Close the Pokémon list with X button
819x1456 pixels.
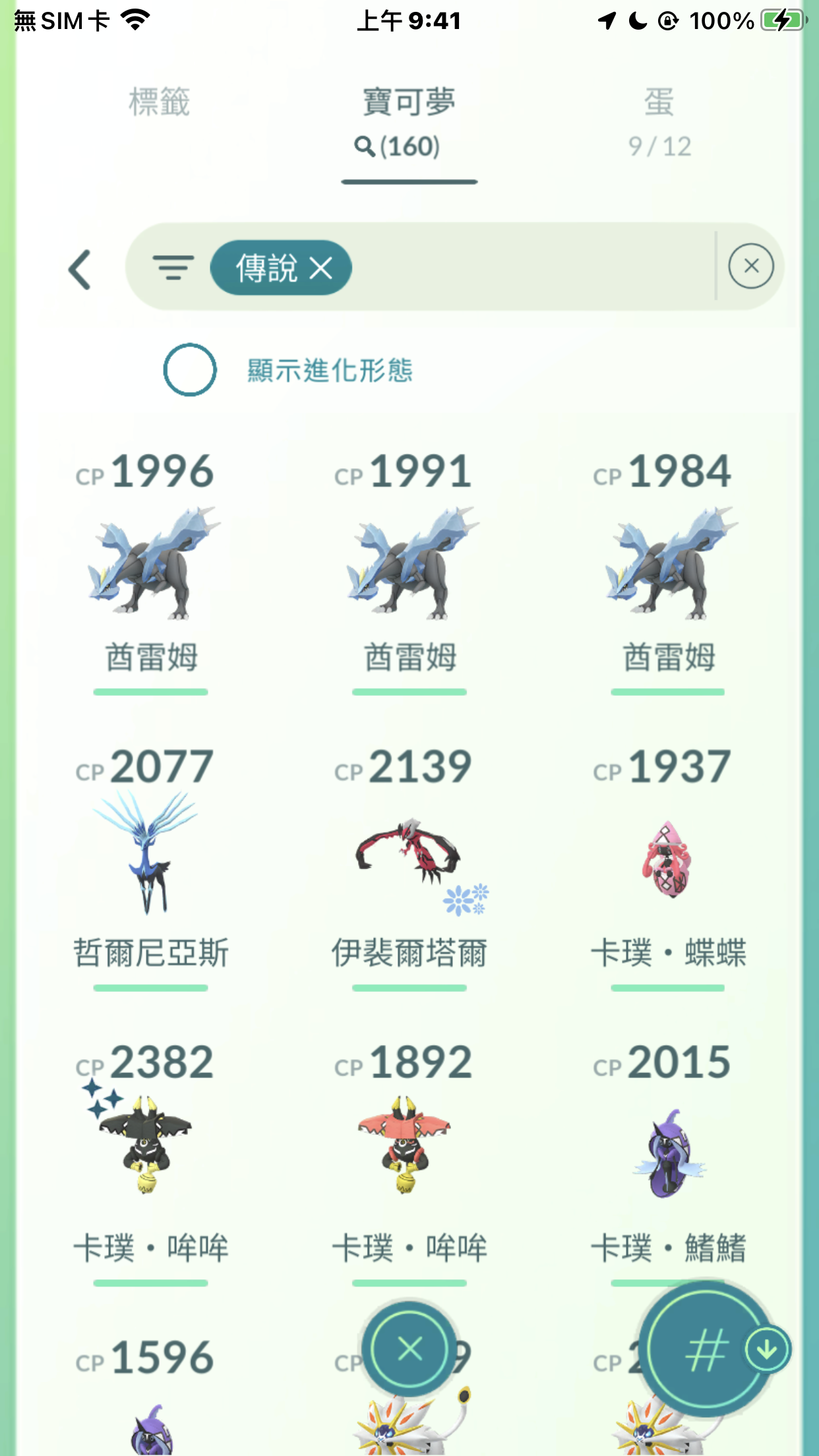(409, 1349)
